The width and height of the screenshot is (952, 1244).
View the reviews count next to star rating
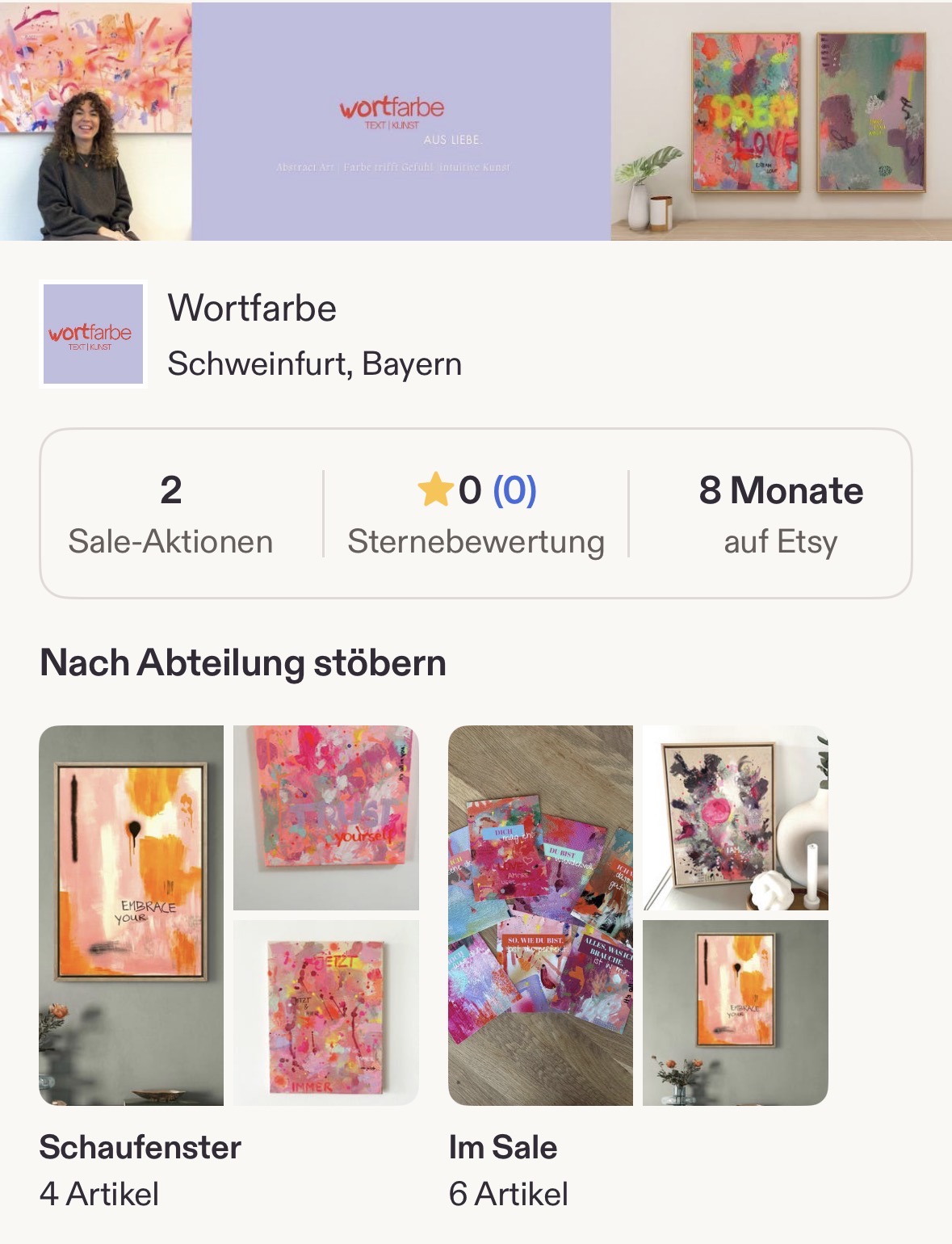(514, 490)
